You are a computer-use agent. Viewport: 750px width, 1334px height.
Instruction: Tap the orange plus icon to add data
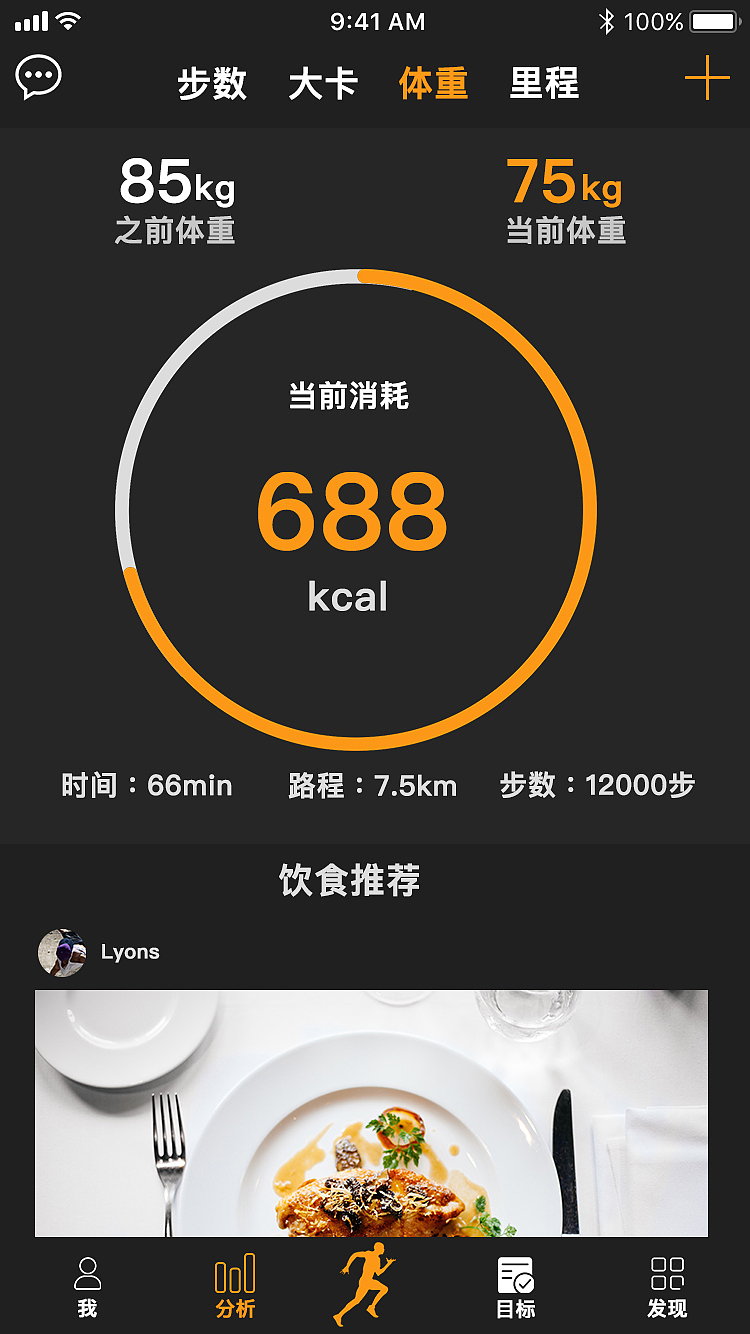(x=707, y=76)
